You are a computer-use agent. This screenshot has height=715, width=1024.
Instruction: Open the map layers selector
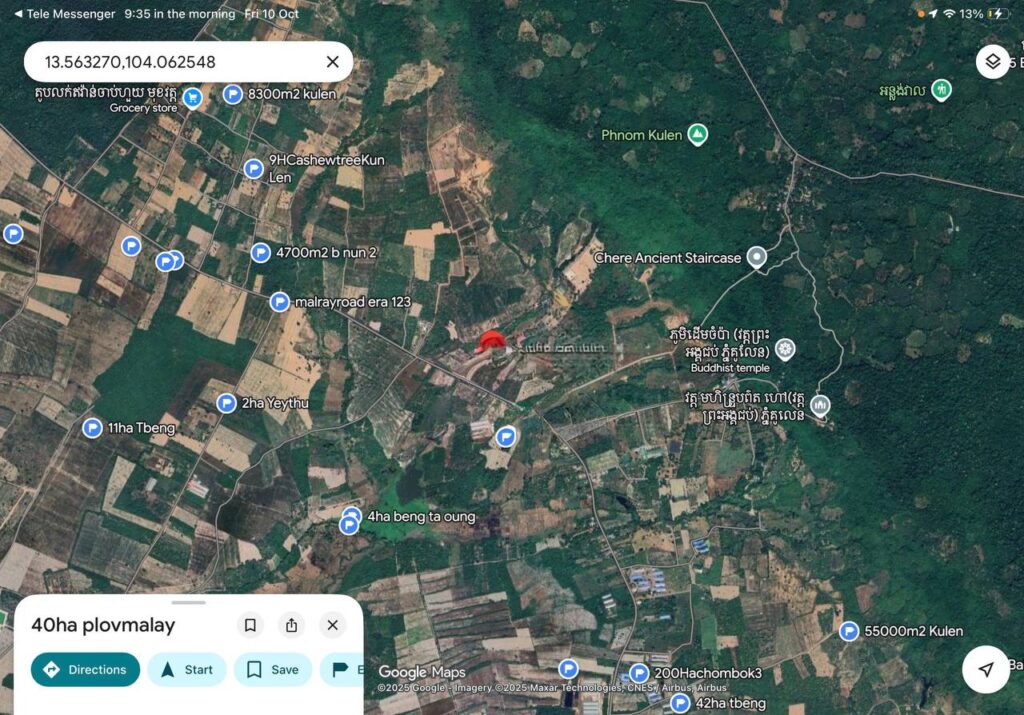point(992,62)
